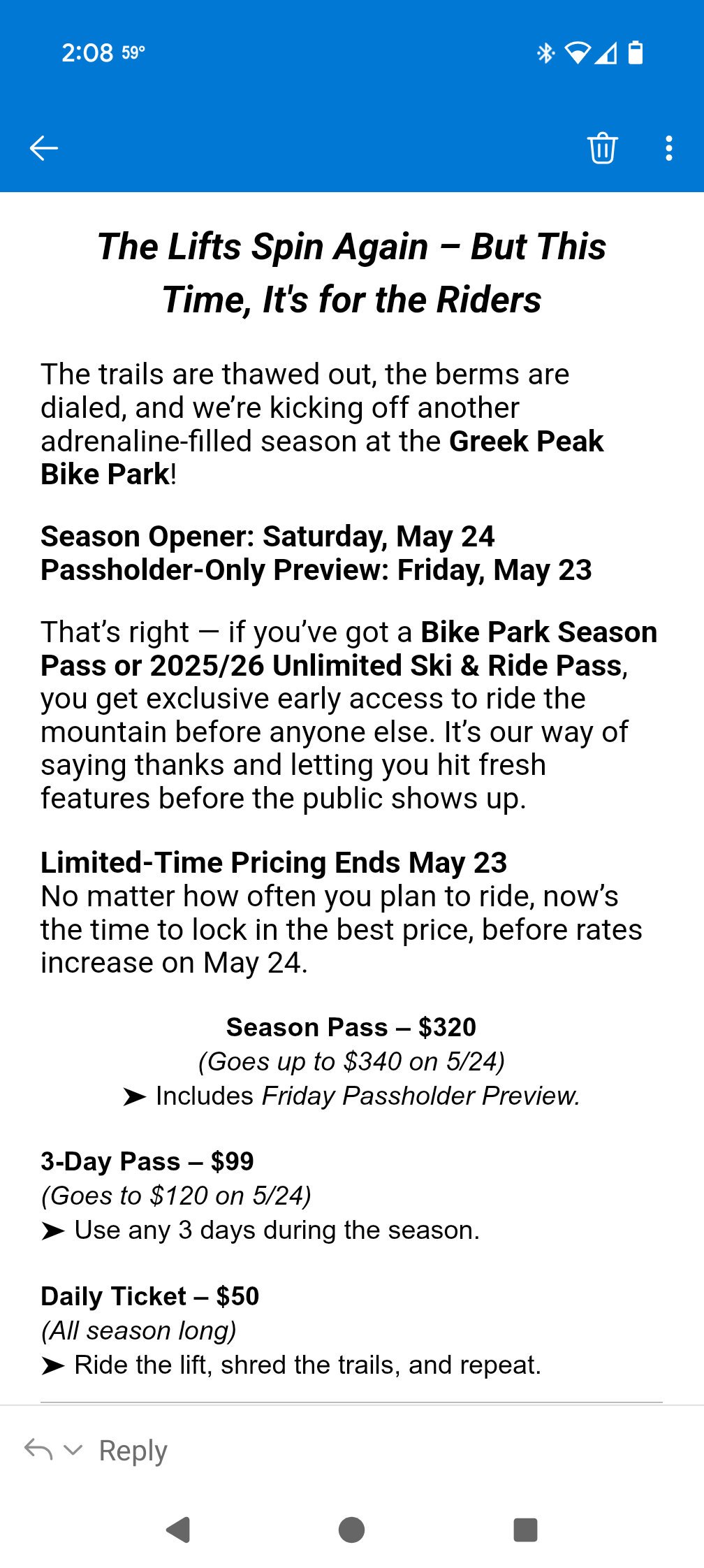The height and width of the screenshot is (1568, 704).
Task: Go back to the inbox
Action: coord(43,148)
